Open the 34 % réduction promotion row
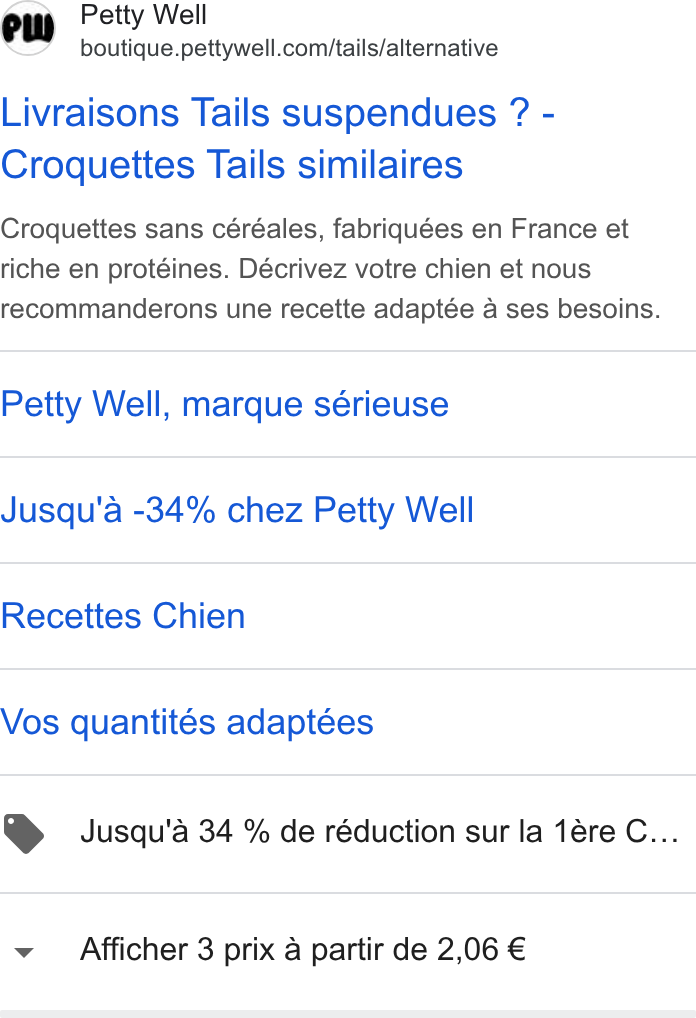696x1018 pixels. [x=348, y=833]
